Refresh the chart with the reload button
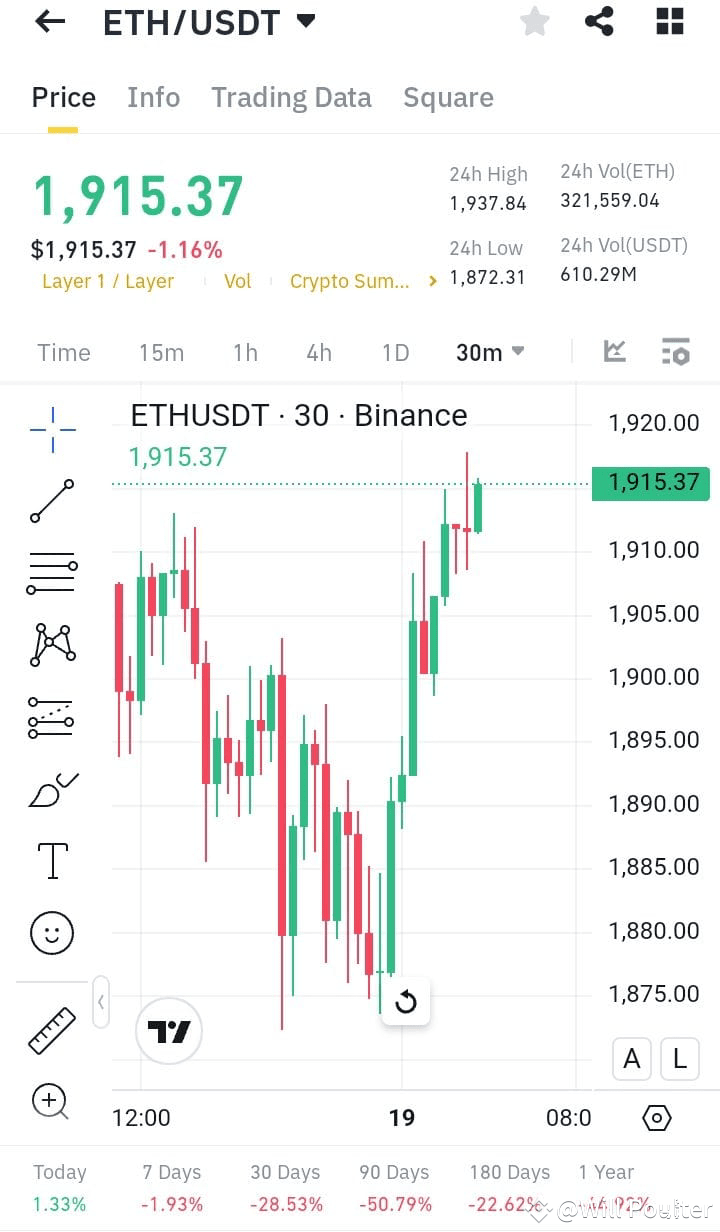This screenshot has width=720, height=1232. point(405,1002)
